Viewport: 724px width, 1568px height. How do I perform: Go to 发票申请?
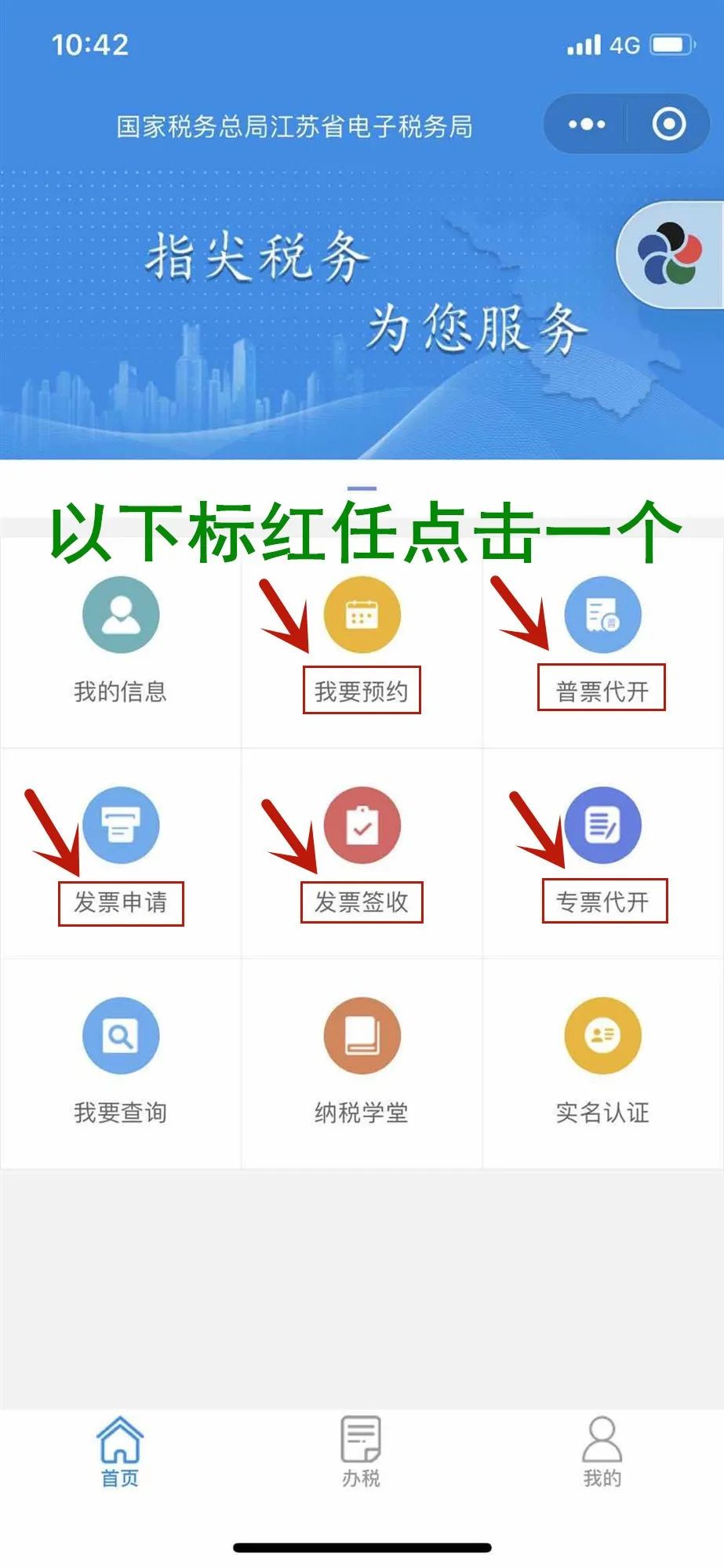[121, 851]
